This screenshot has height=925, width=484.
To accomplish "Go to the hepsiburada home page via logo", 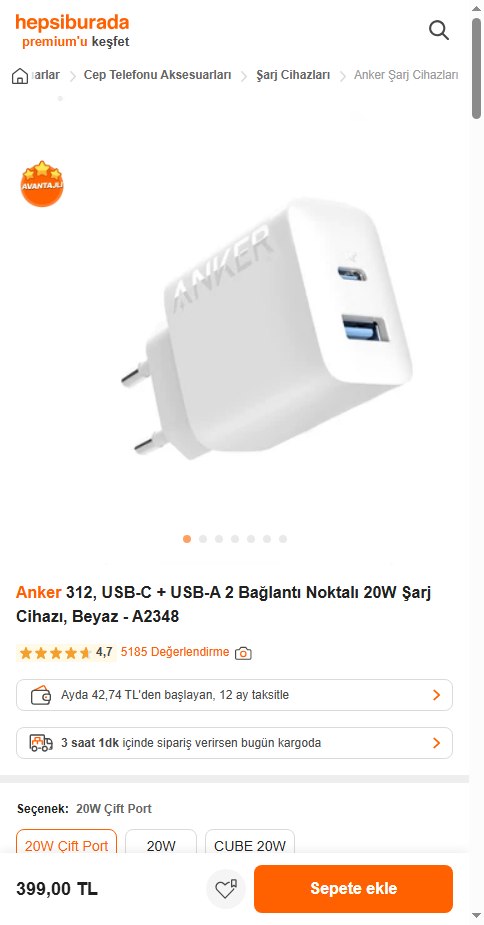I will [72, 23].
